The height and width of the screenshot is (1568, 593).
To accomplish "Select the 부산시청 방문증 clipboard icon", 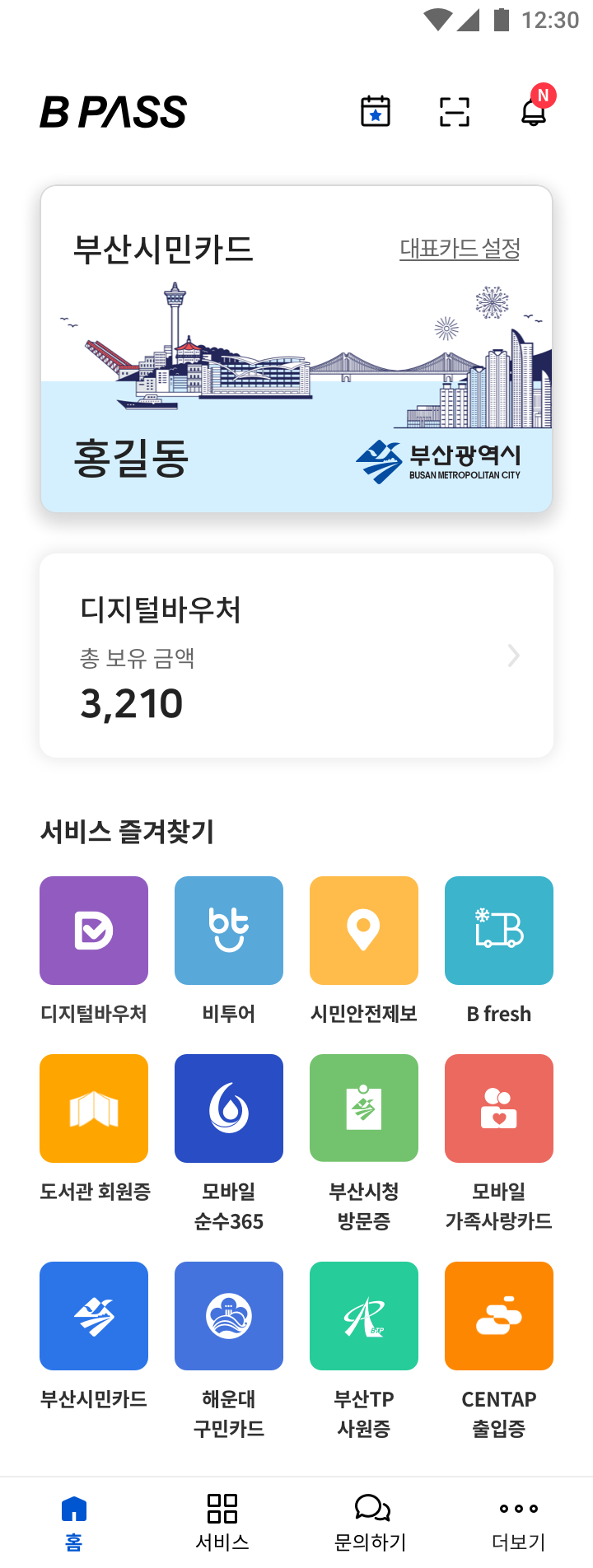I will [363, 1108].
